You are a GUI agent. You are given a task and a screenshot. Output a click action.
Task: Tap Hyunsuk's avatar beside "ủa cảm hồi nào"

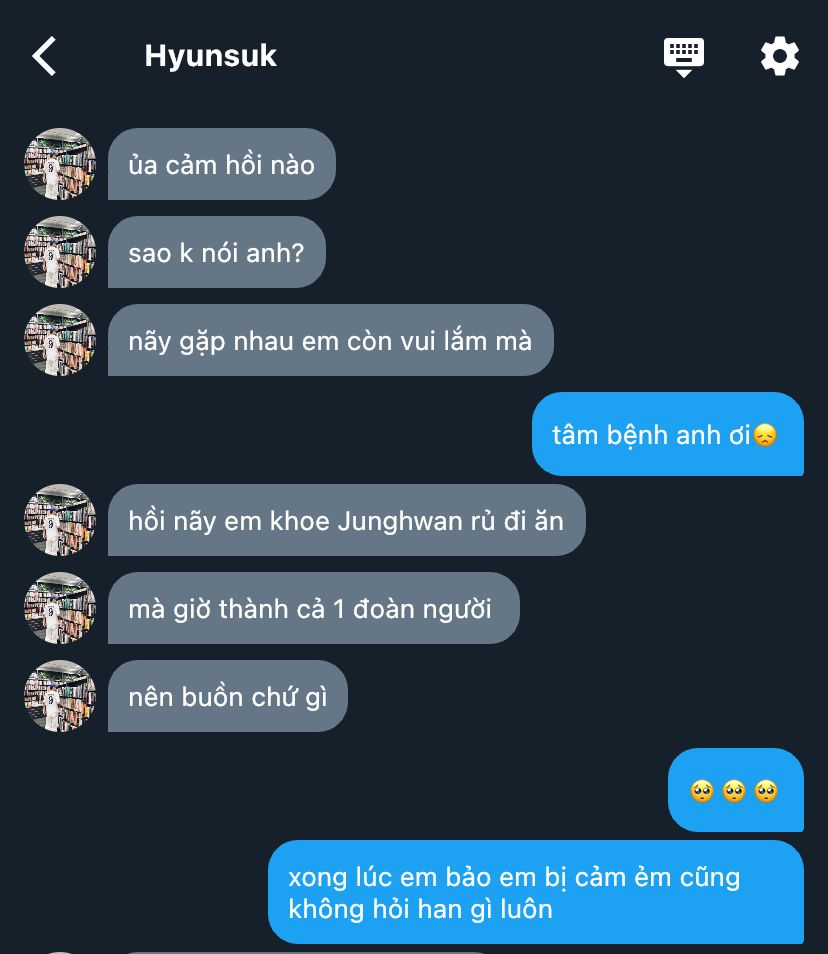click(60, 165)
